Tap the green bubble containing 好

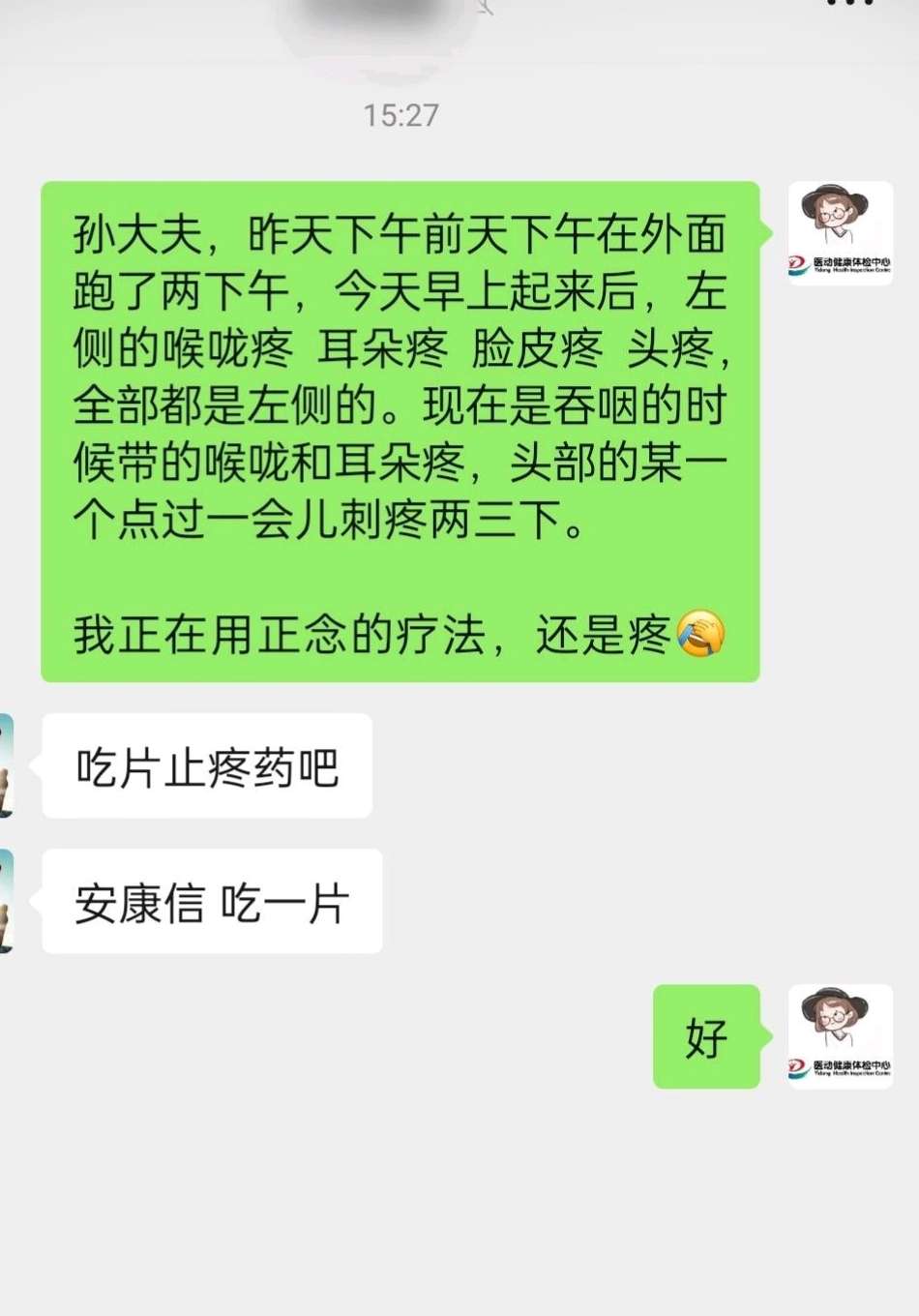706,1037
